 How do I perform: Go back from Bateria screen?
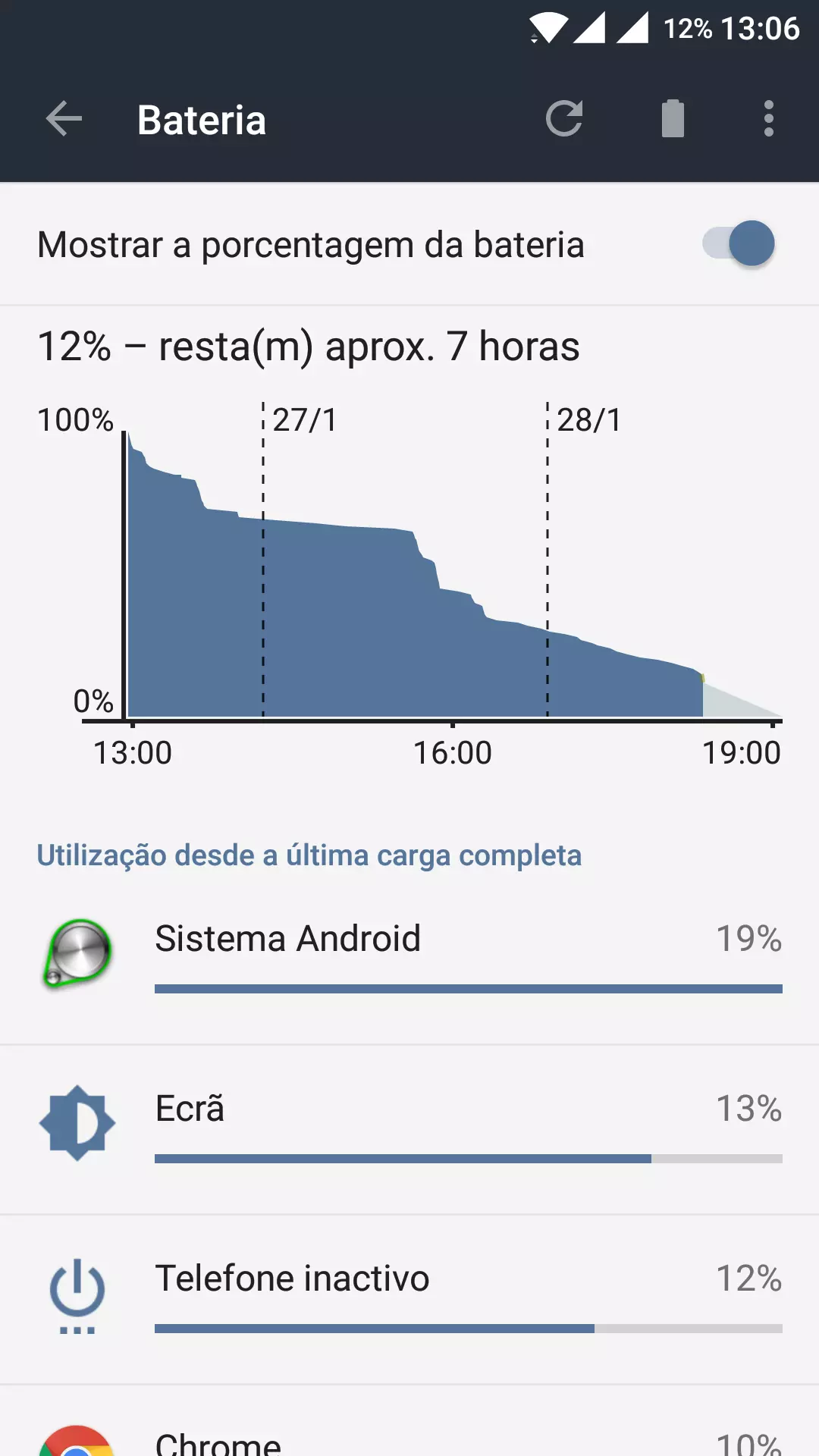64,119
